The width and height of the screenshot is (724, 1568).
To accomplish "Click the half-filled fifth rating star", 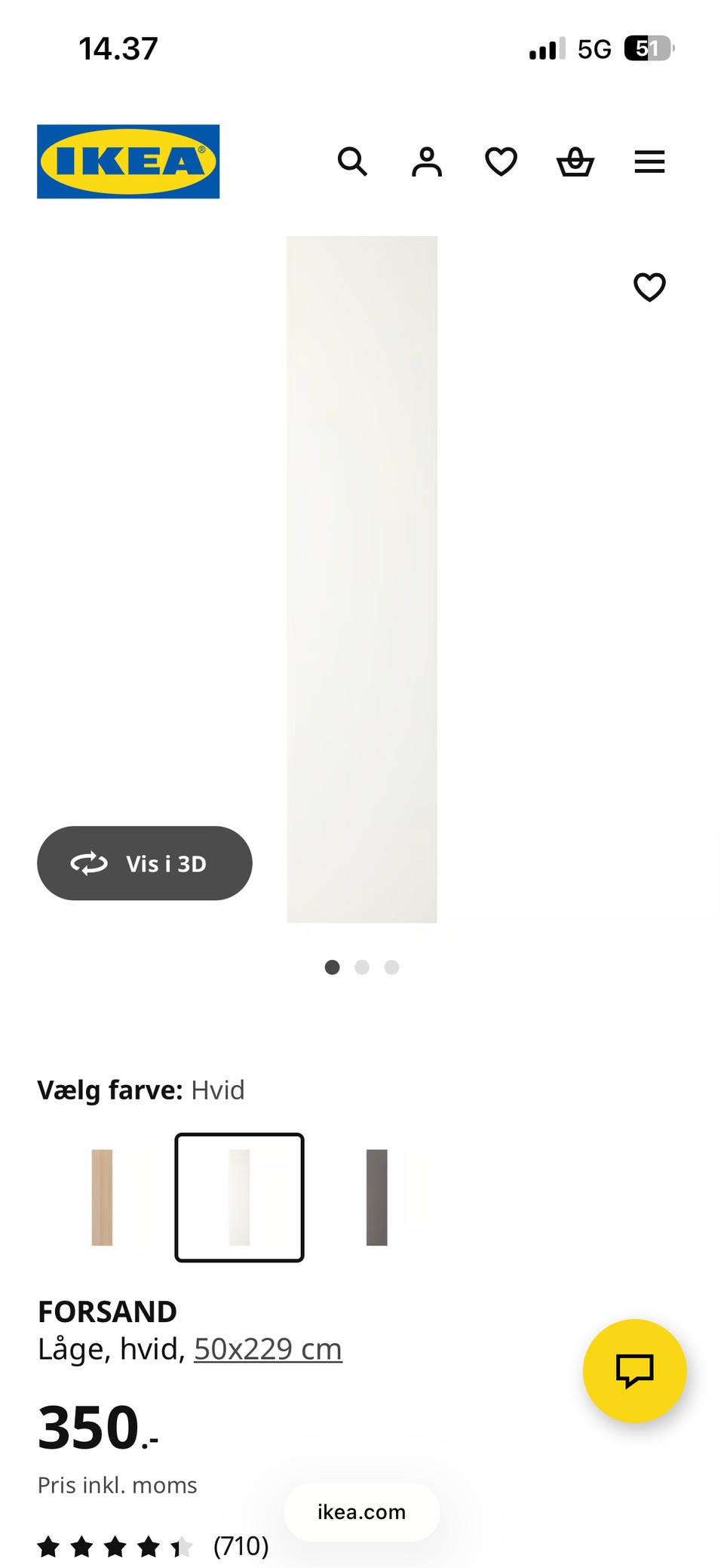I will point(181,1545).
